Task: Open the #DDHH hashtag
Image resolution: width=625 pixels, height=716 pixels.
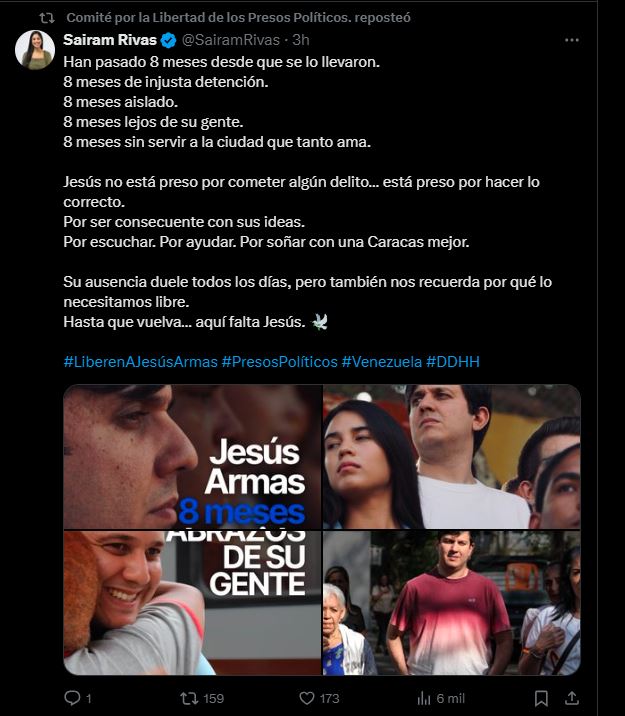Action: (452, 361)
